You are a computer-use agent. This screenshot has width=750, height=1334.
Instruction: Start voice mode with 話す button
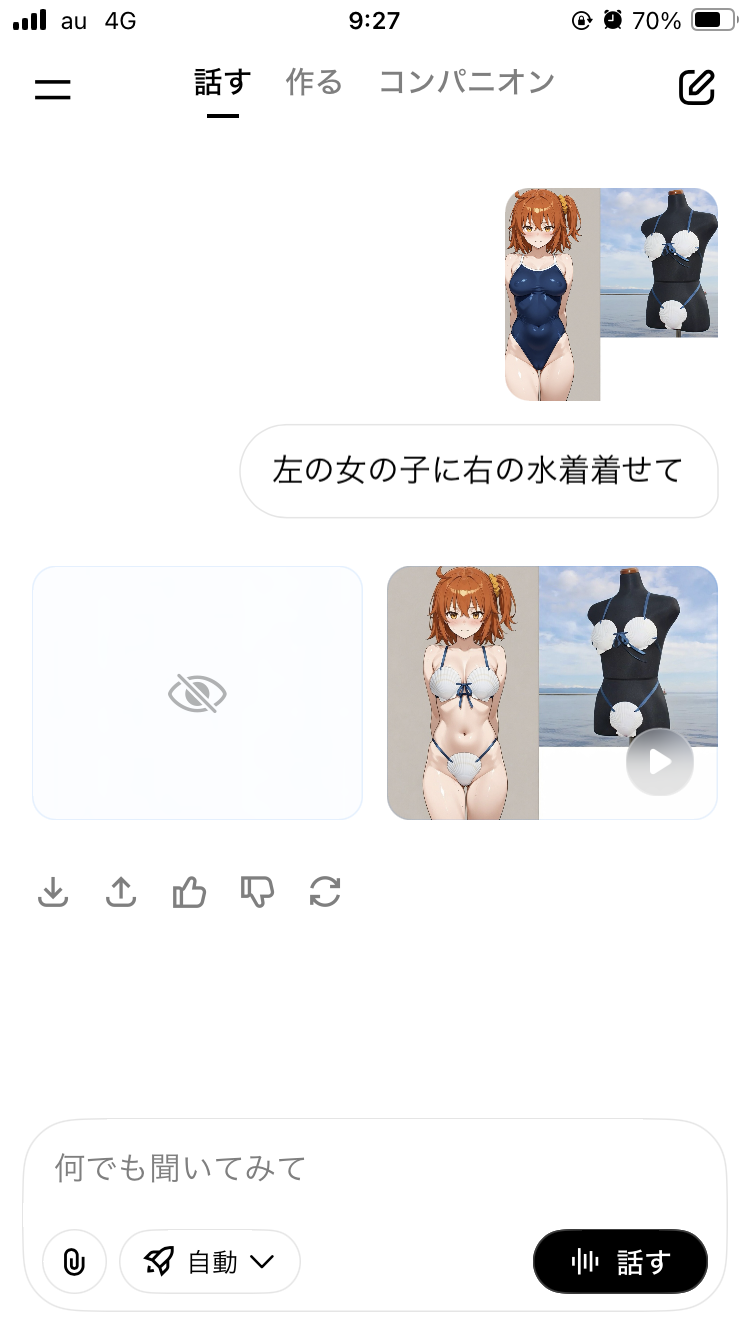coord(620,1262)
